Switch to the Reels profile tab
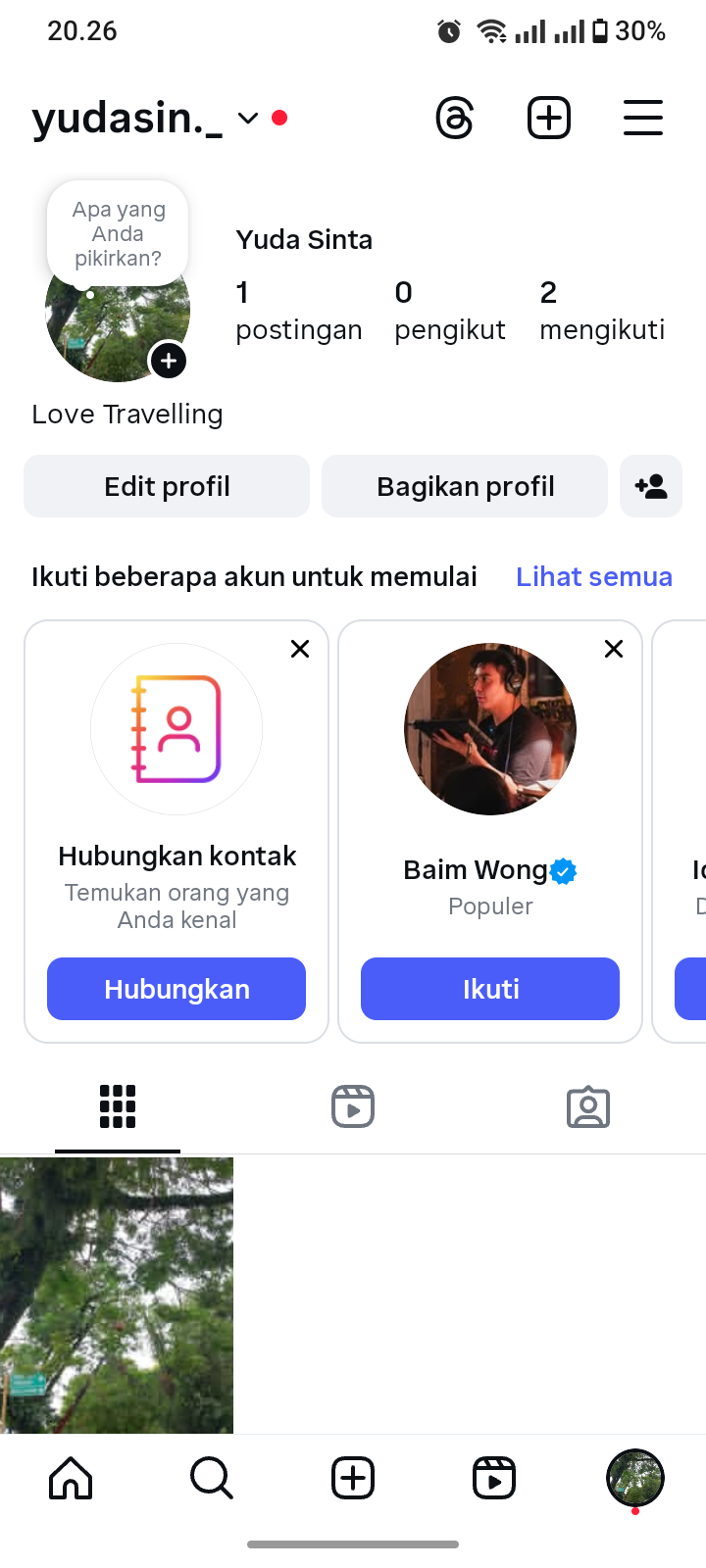Screen dimensions: 706x1568 353,1106
